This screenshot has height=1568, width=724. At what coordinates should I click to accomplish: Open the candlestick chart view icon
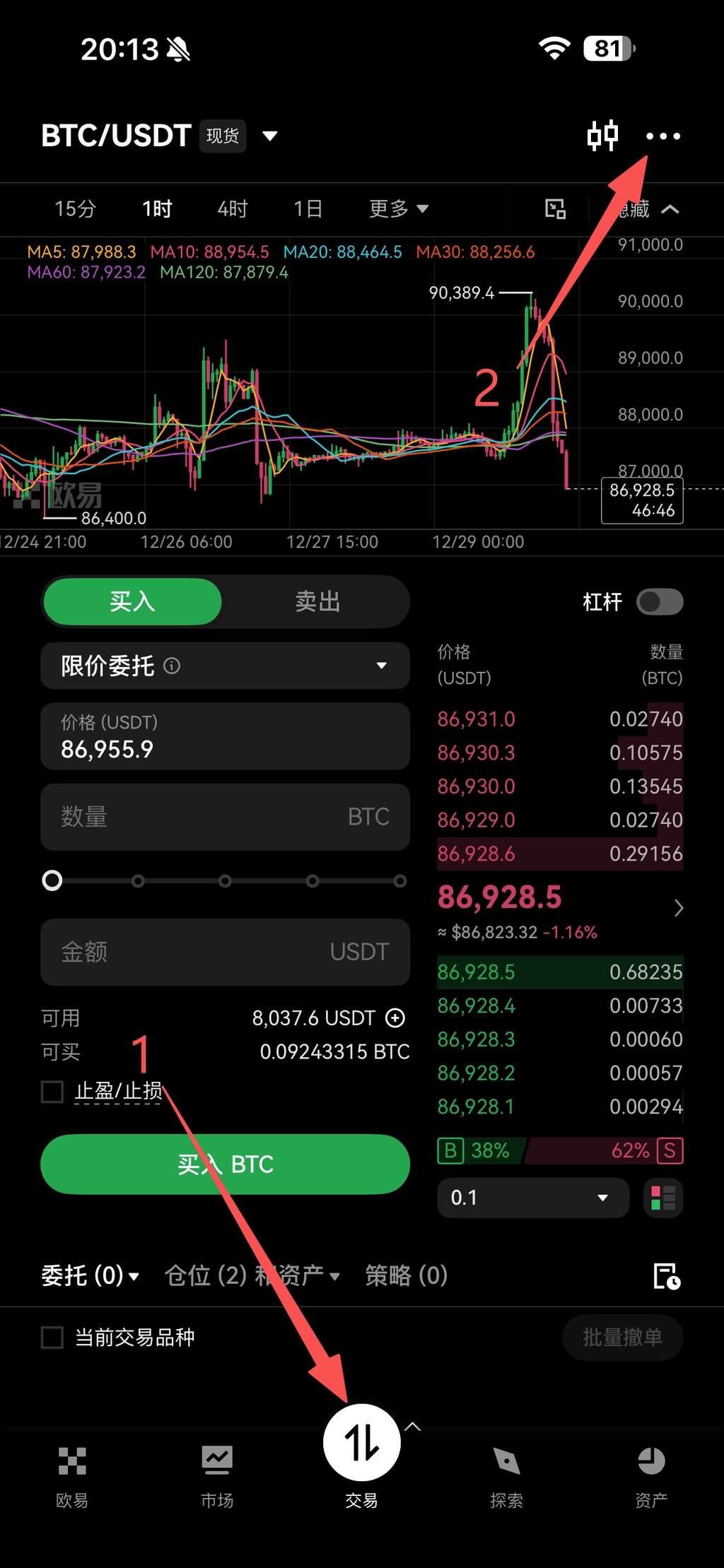click(602, 136)
